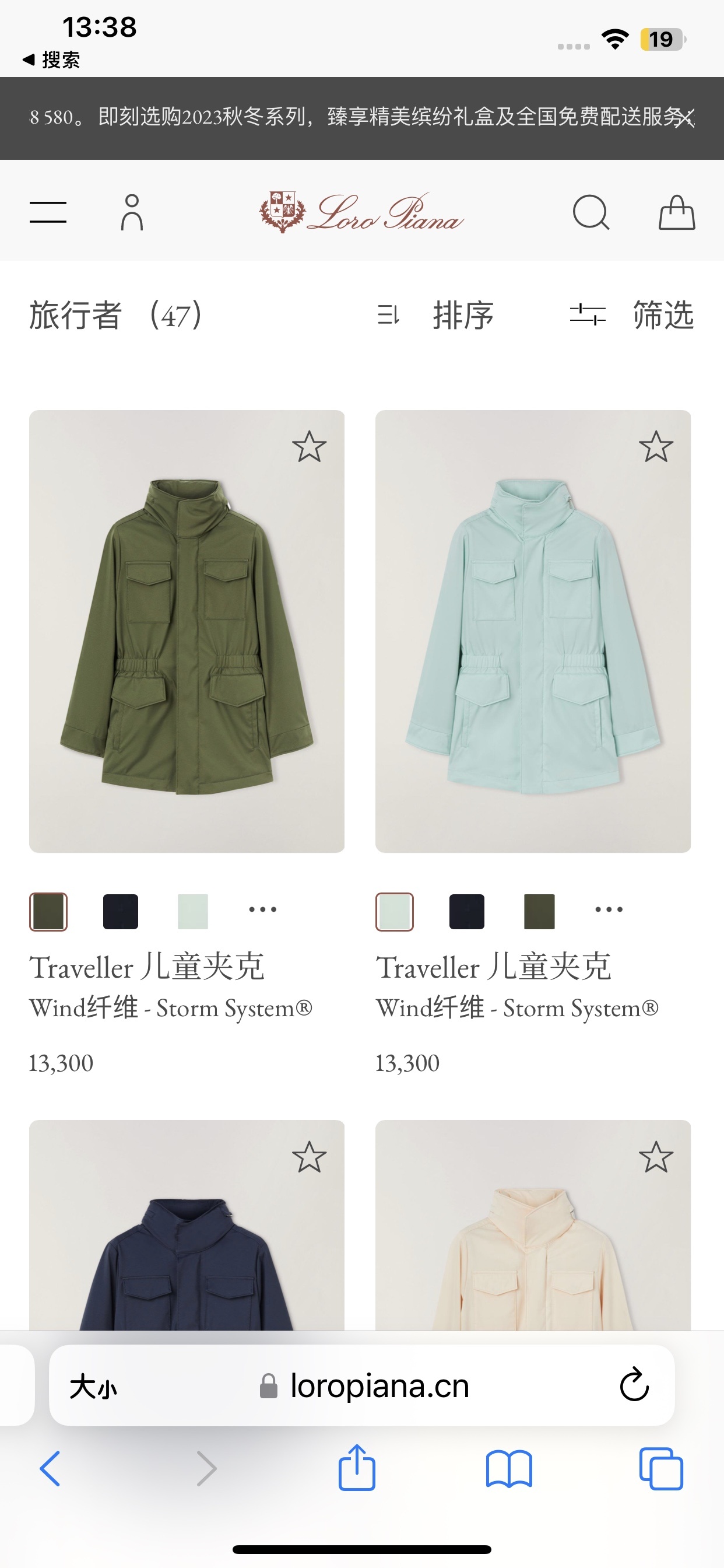The image size is (724, 1568).
Task: Add the green jacket to the wishlist
Action: tap(309, 446)
